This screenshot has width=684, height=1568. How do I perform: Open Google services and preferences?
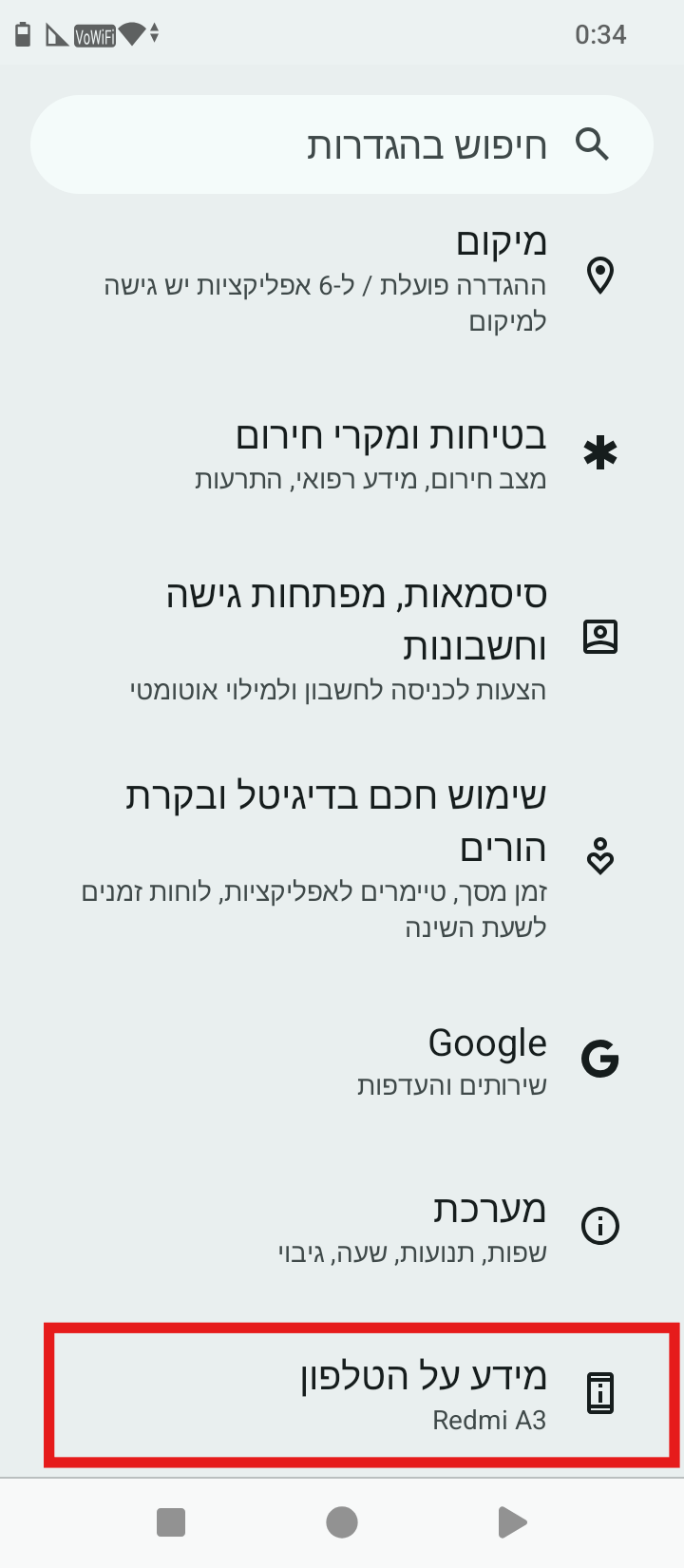pos(342,1059)
